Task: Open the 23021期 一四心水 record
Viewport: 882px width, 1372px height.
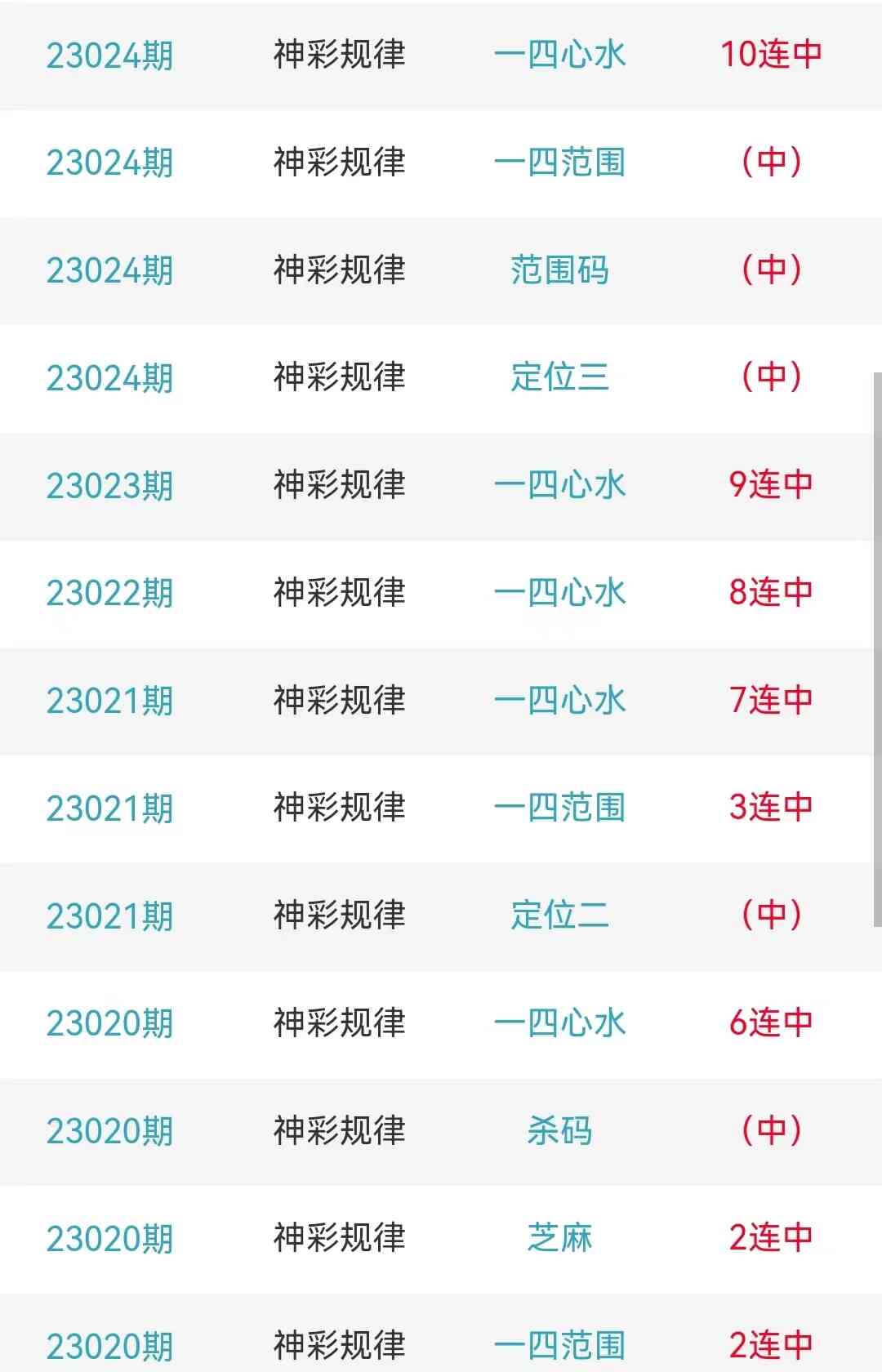Action: tap(559, 701)
